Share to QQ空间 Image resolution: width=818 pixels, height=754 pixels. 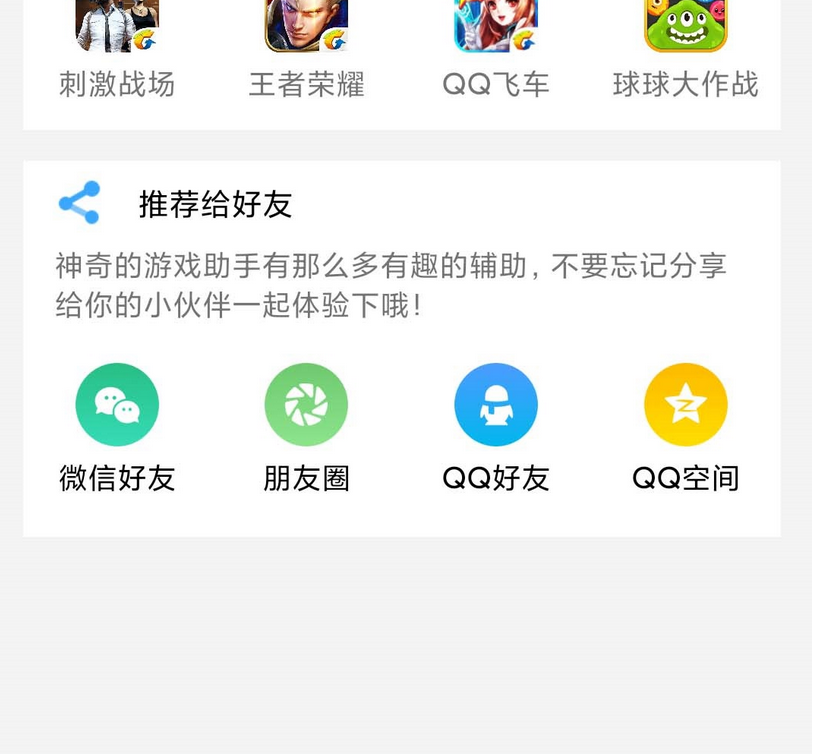pos(685,405)
